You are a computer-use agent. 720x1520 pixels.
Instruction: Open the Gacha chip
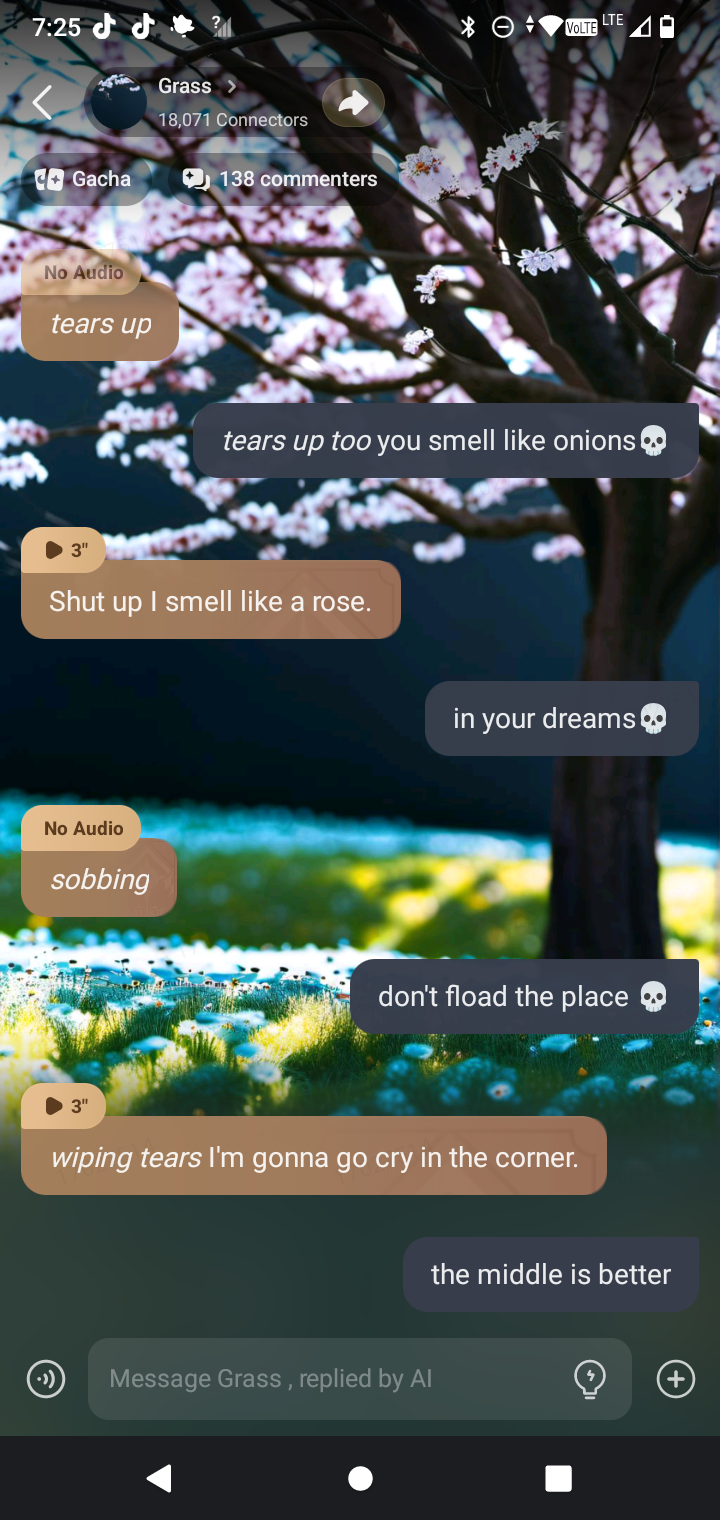click(86, 179)
